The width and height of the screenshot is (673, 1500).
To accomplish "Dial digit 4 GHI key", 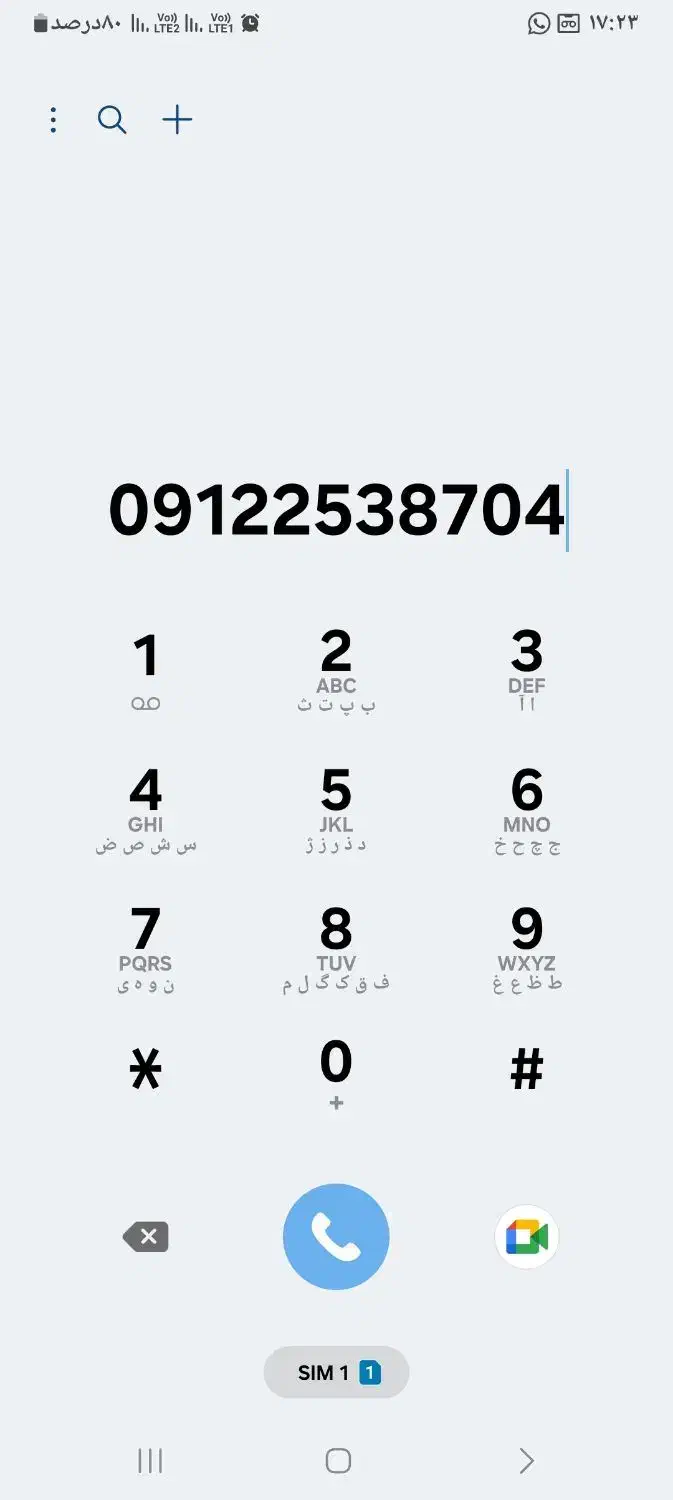I will coord(146,808).
